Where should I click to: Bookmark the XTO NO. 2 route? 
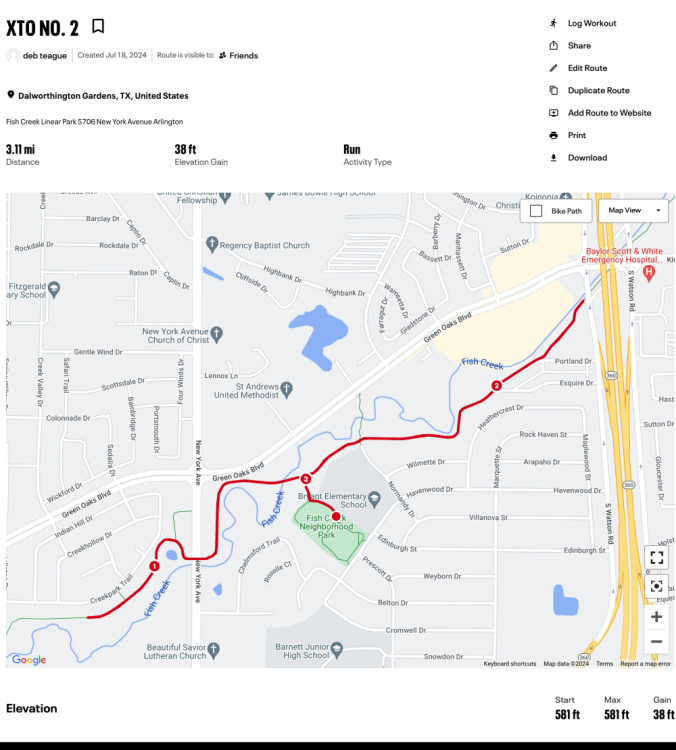click(98, 26)
